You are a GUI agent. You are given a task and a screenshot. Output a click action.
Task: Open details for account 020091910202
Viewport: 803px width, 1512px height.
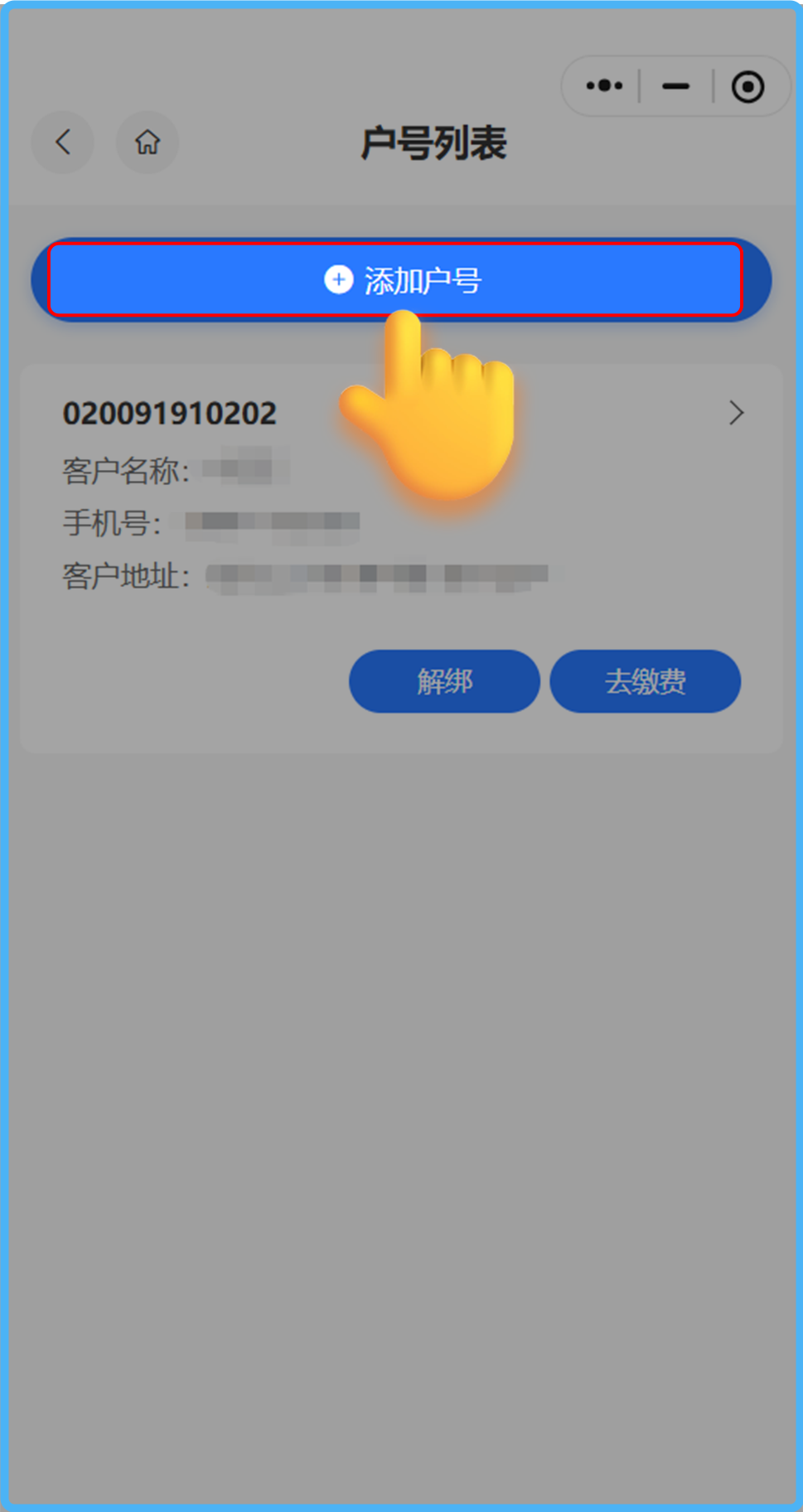(x=735, y=413)
